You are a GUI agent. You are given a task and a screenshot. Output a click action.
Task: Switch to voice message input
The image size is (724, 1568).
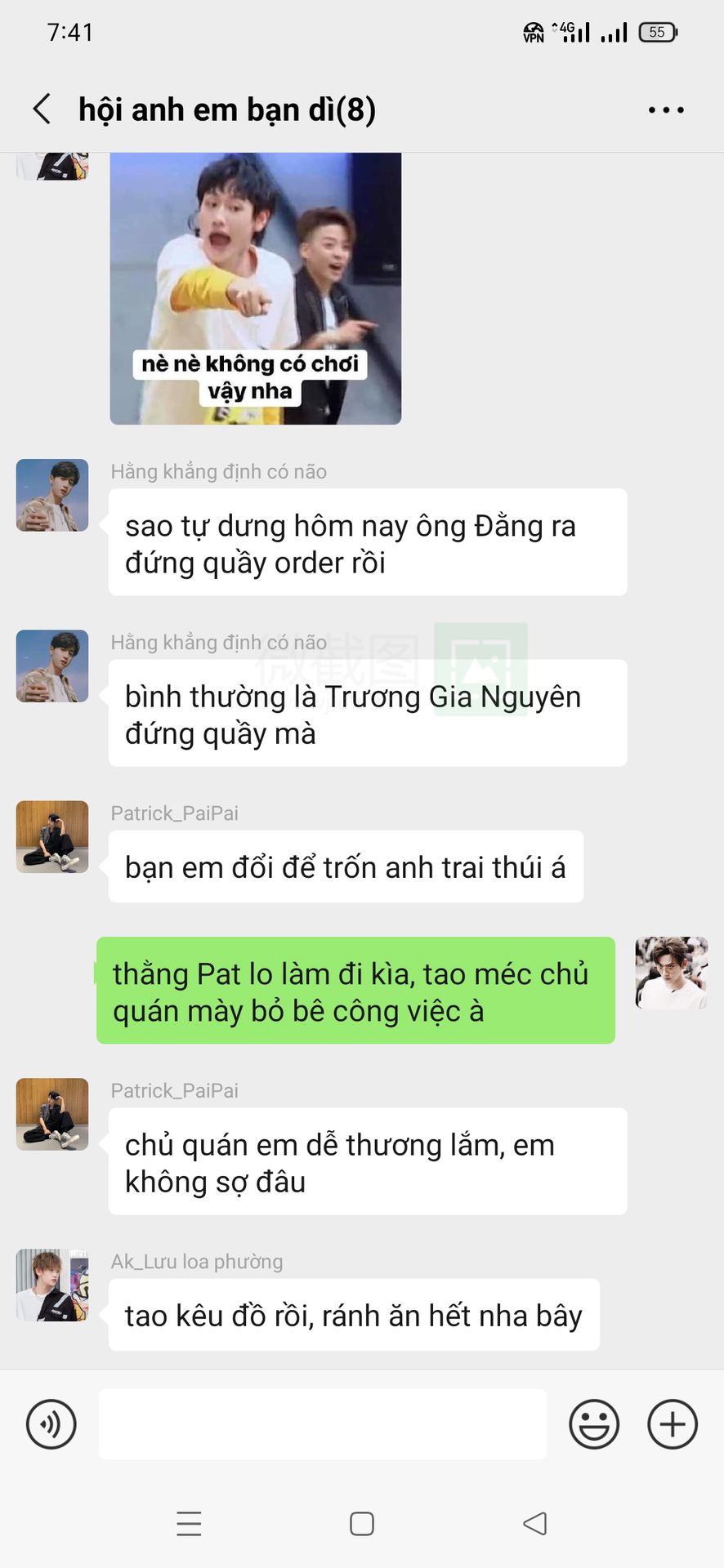pos(51,1424)
